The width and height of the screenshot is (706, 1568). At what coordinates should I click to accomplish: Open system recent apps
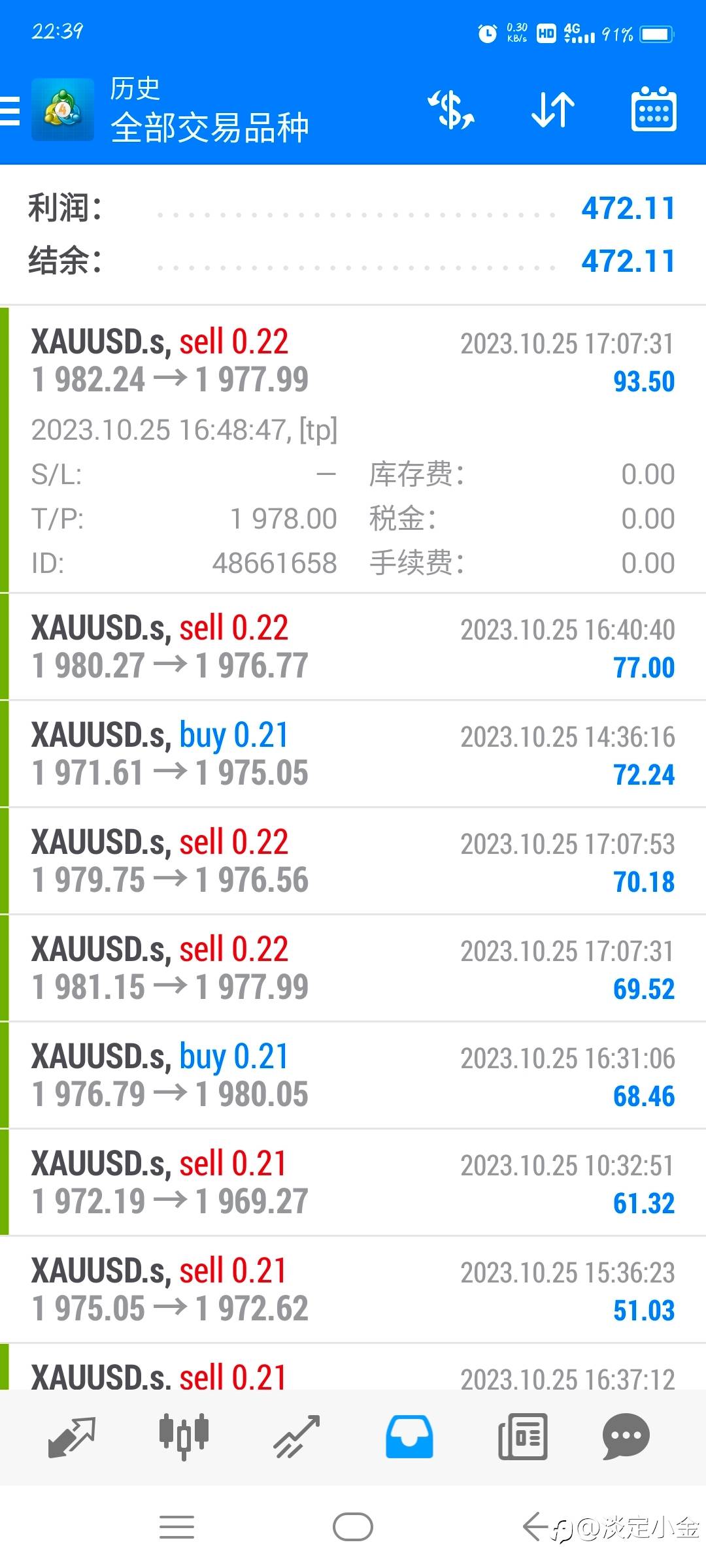[177, 1527]
